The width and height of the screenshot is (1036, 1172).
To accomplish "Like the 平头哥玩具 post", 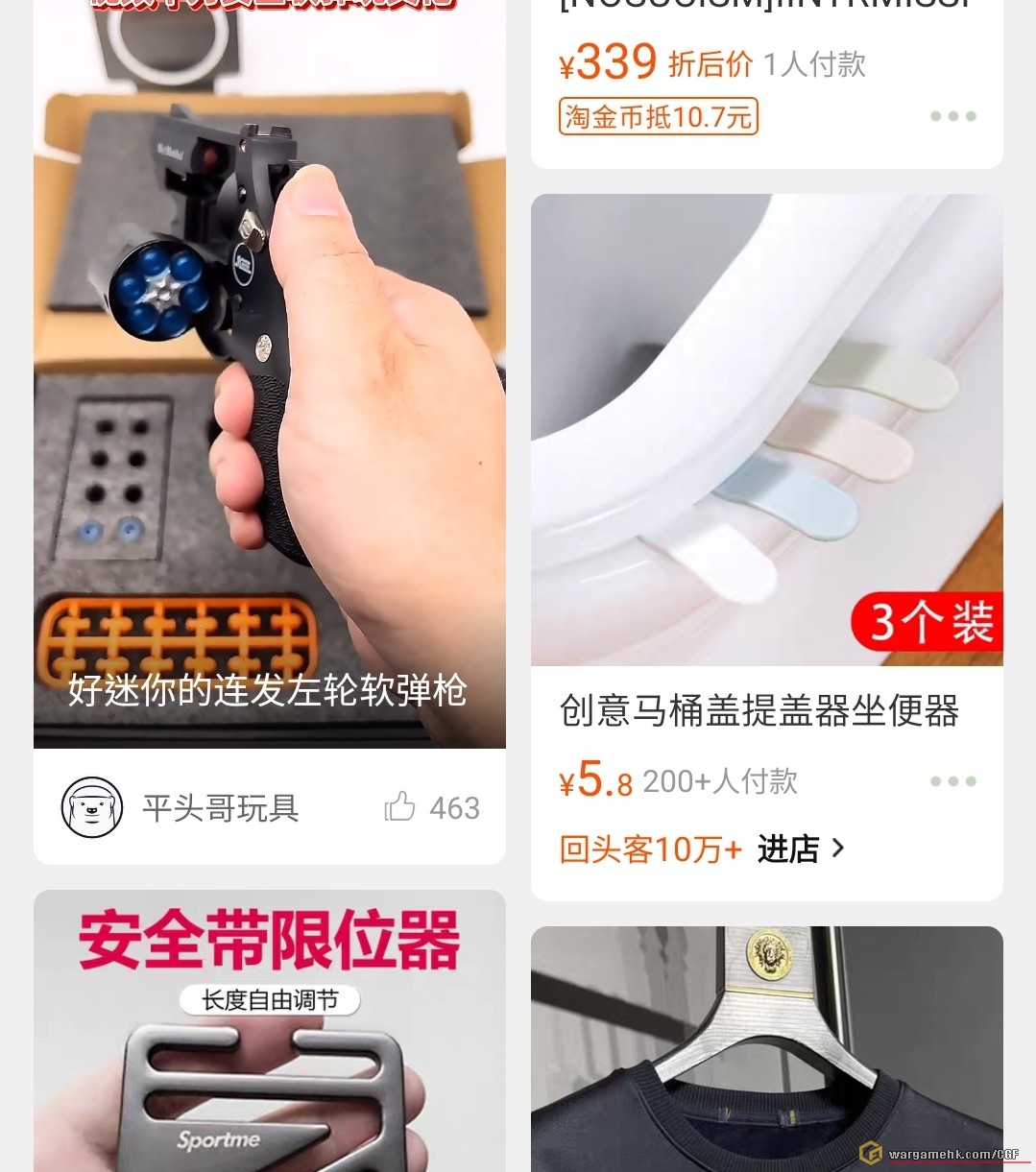I will (400, 806).
